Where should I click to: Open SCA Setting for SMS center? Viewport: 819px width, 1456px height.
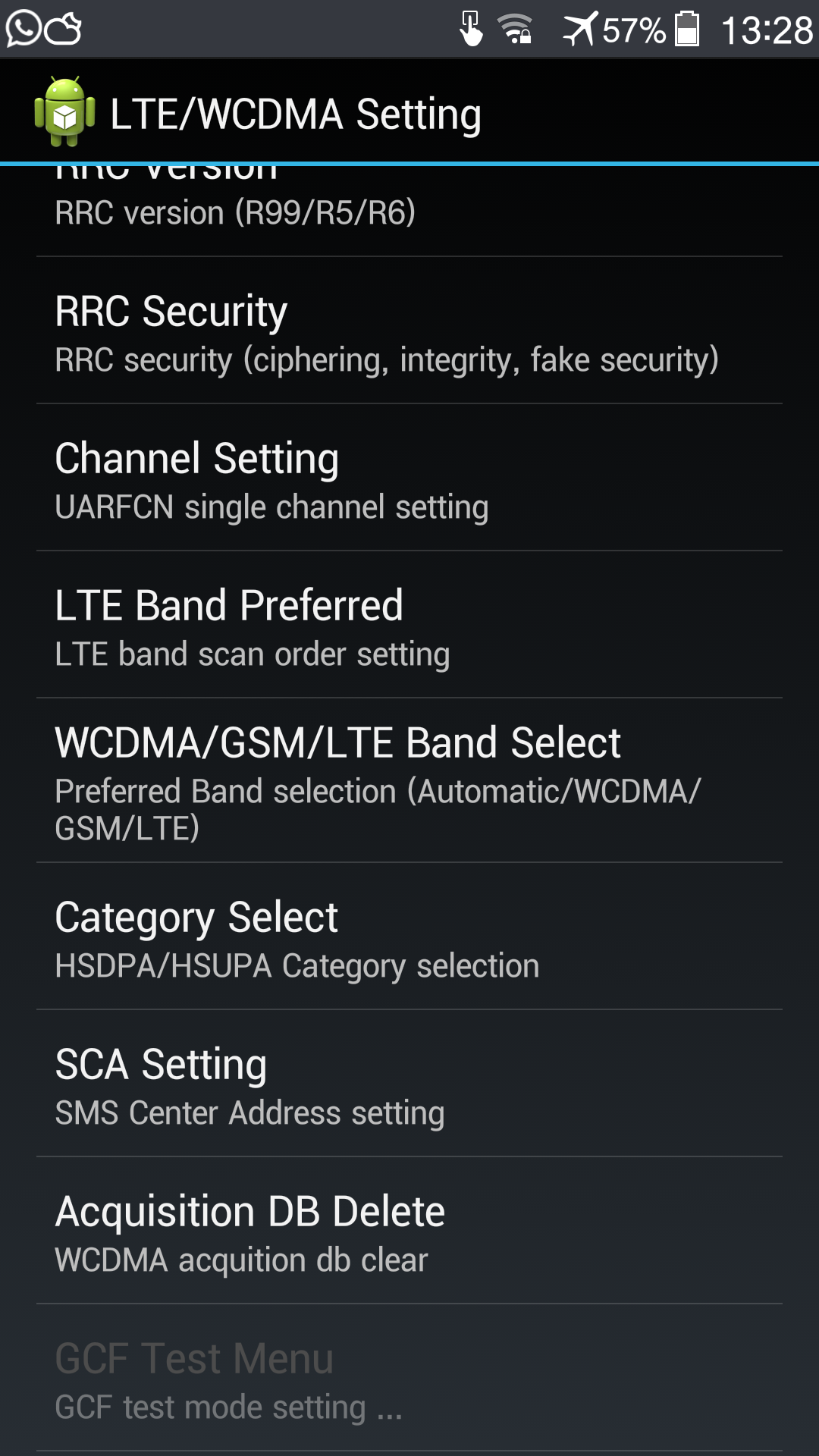409,1084
